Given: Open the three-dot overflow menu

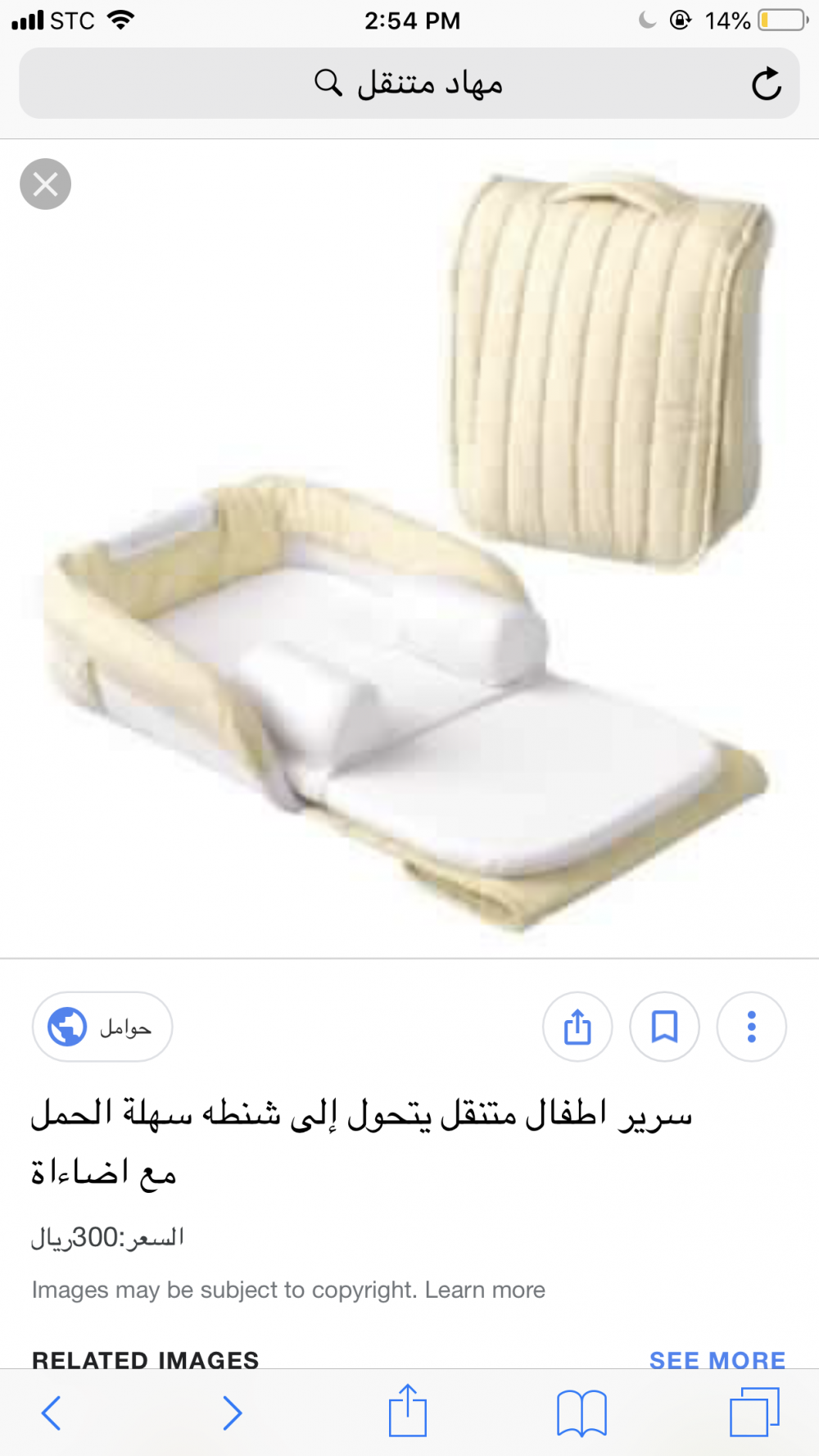Looking at the screenshot, I should point(751,1027).
